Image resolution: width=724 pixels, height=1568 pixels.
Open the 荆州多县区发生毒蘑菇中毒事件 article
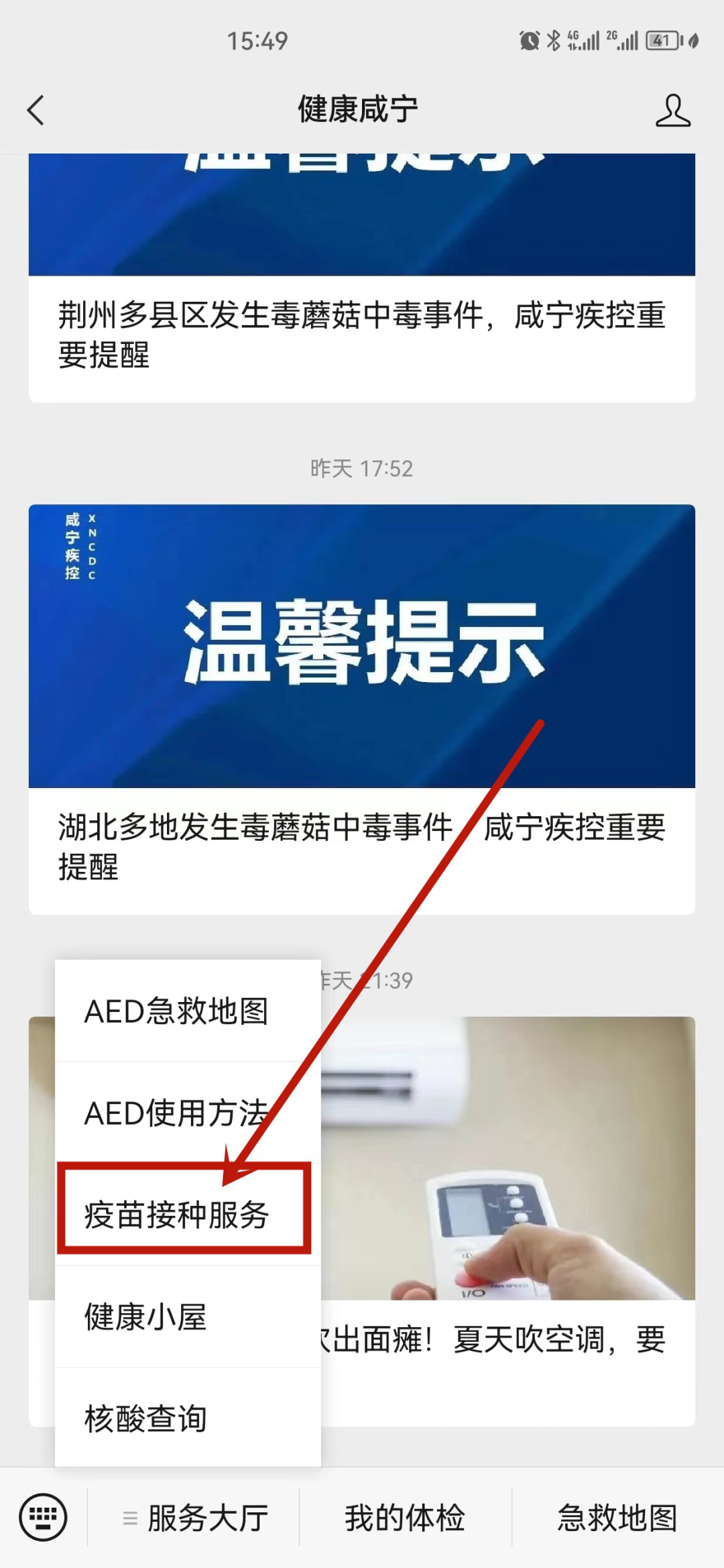point(361,334)
